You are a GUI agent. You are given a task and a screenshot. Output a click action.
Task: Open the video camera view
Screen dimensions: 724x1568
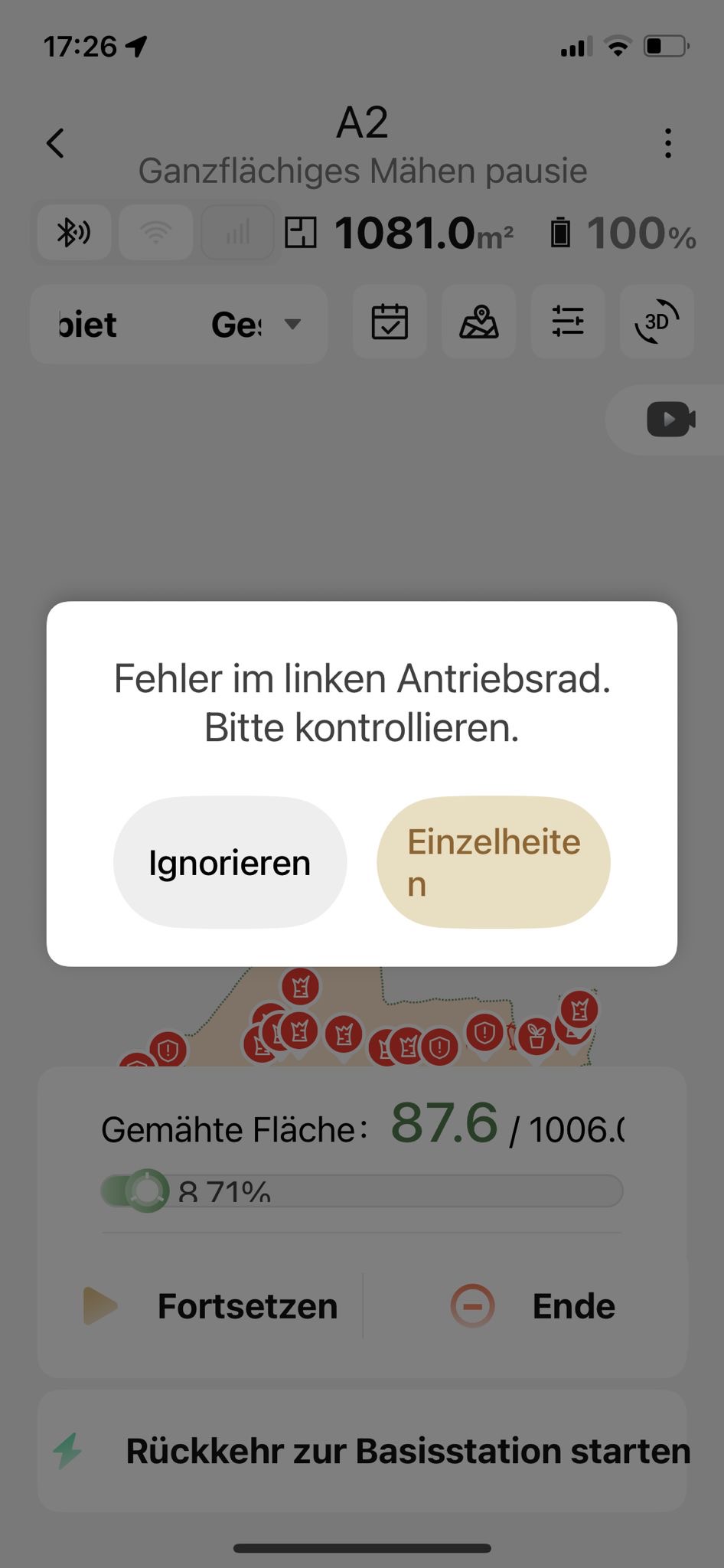(x=670, y=420)
